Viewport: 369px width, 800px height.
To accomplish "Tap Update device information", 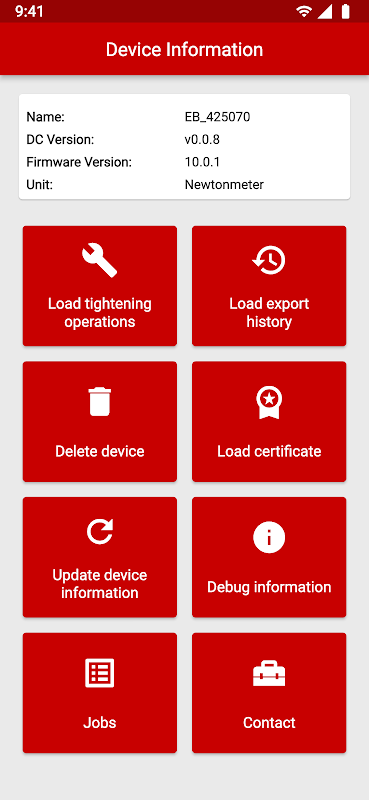I will (100, 557).
